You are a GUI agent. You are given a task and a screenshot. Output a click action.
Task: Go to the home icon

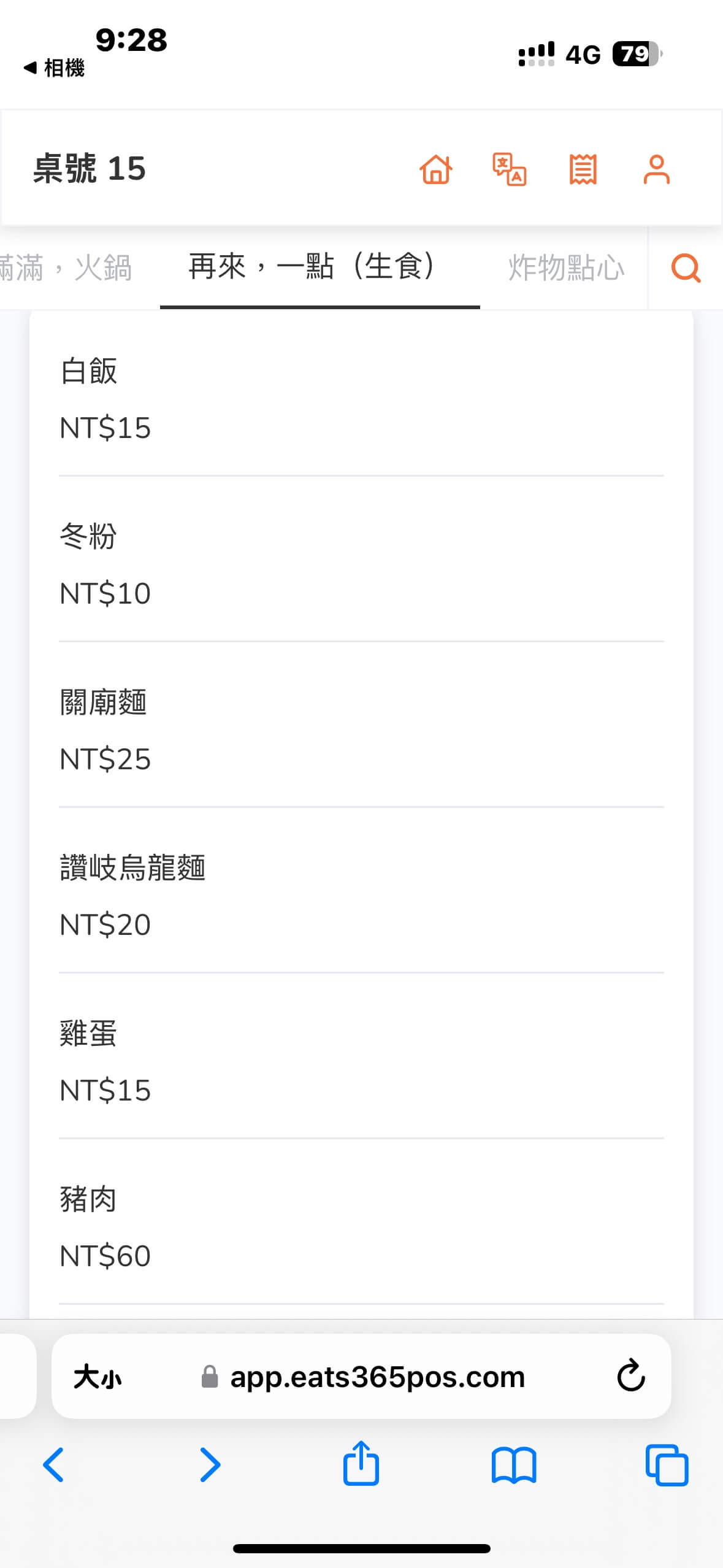click(436, 169)
